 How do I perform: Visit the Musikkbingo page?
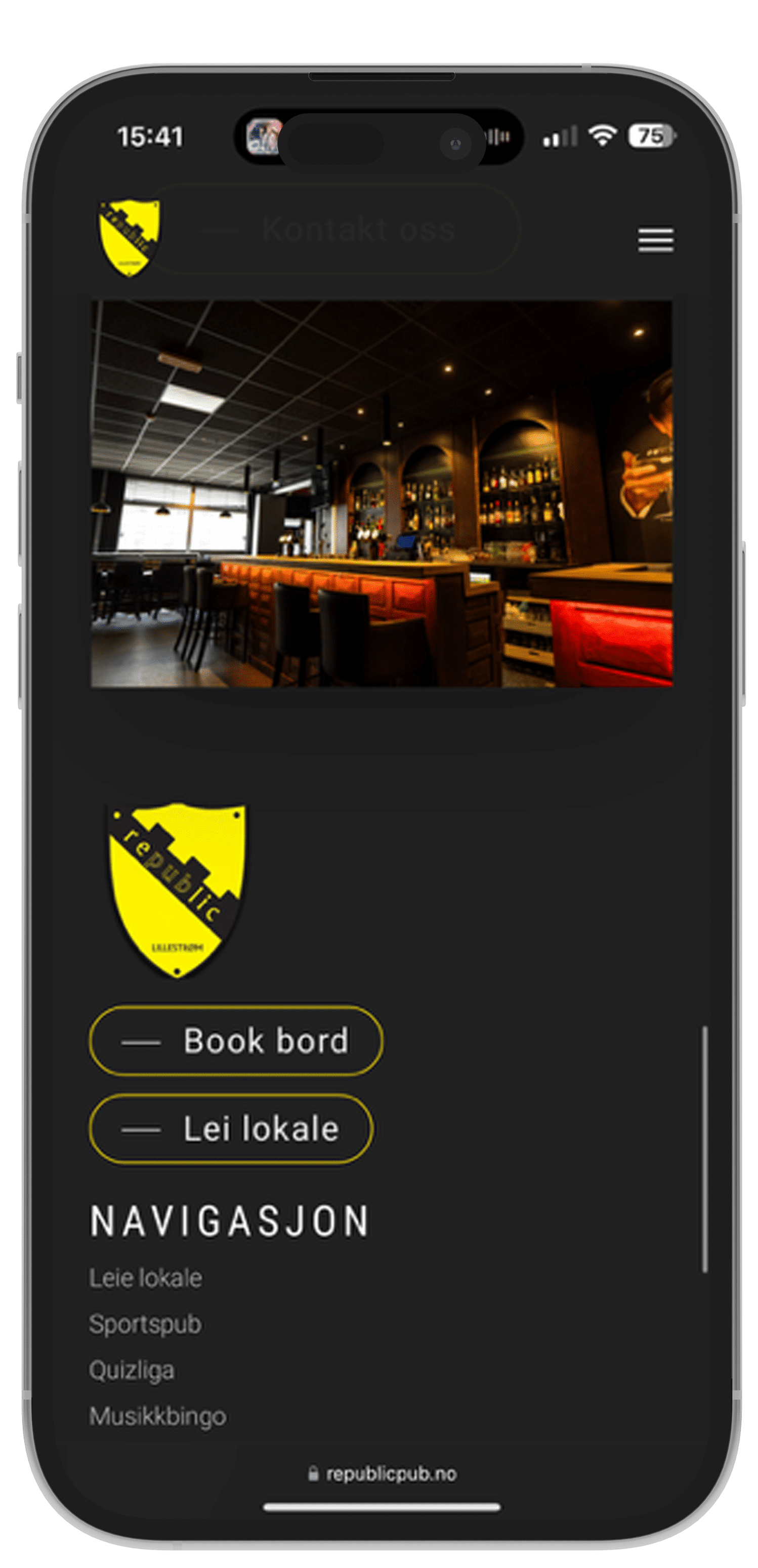click(x=158, y=1416)
